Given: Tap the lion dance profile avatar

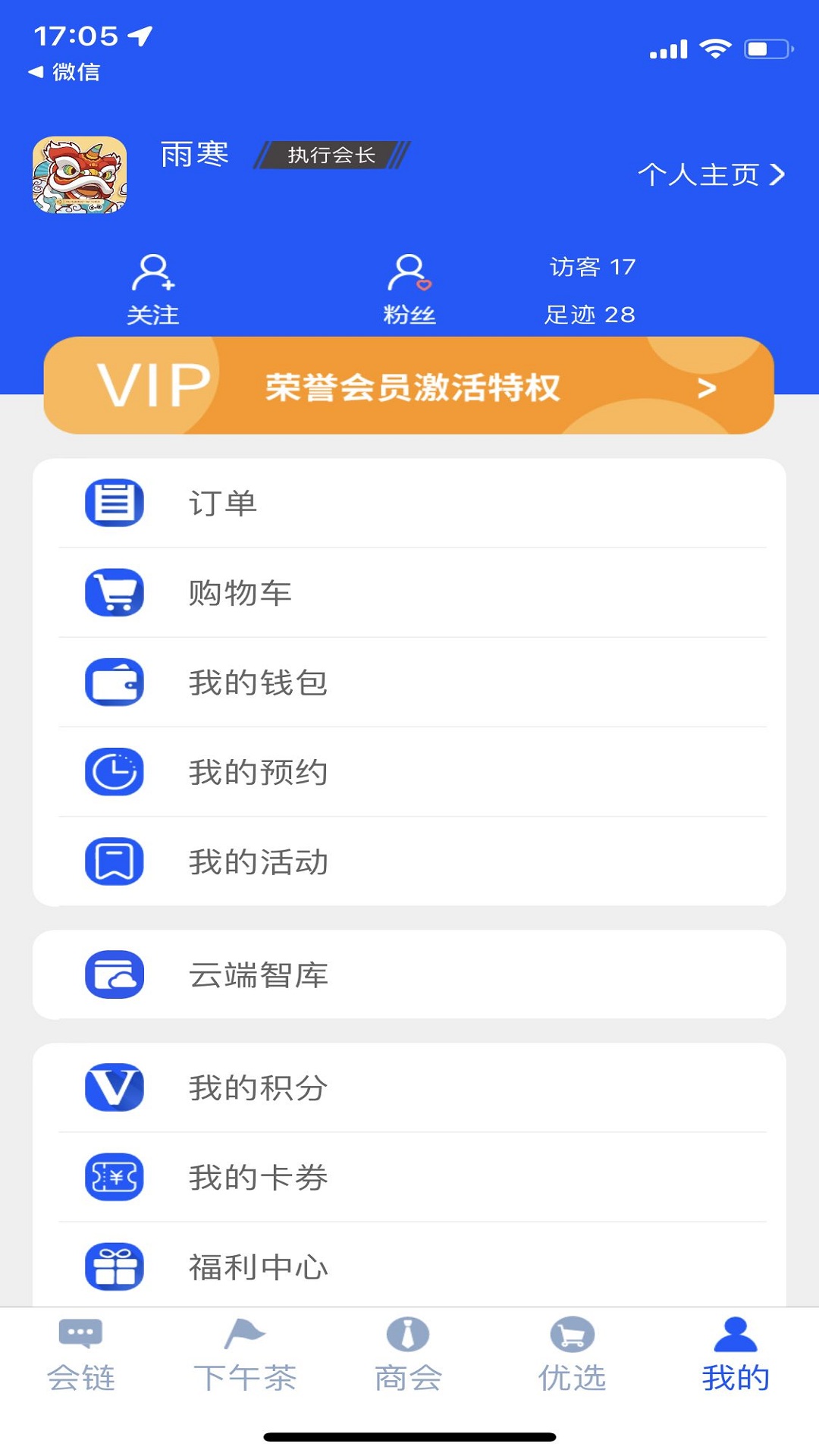Looking at the screenshot, I should [x=80, y=175].
